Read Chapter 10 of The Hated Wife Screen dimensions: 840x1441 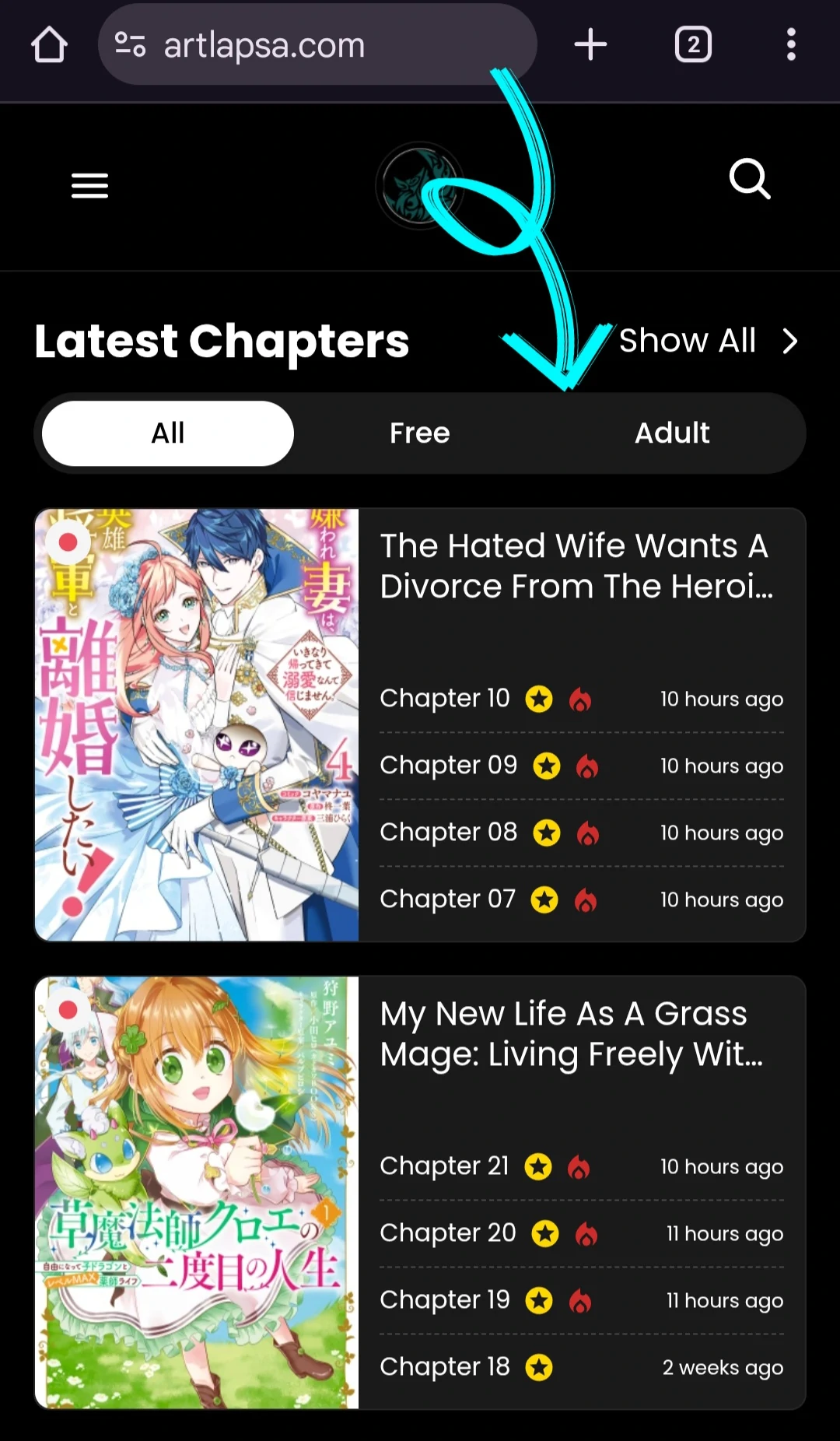(582, 699)
